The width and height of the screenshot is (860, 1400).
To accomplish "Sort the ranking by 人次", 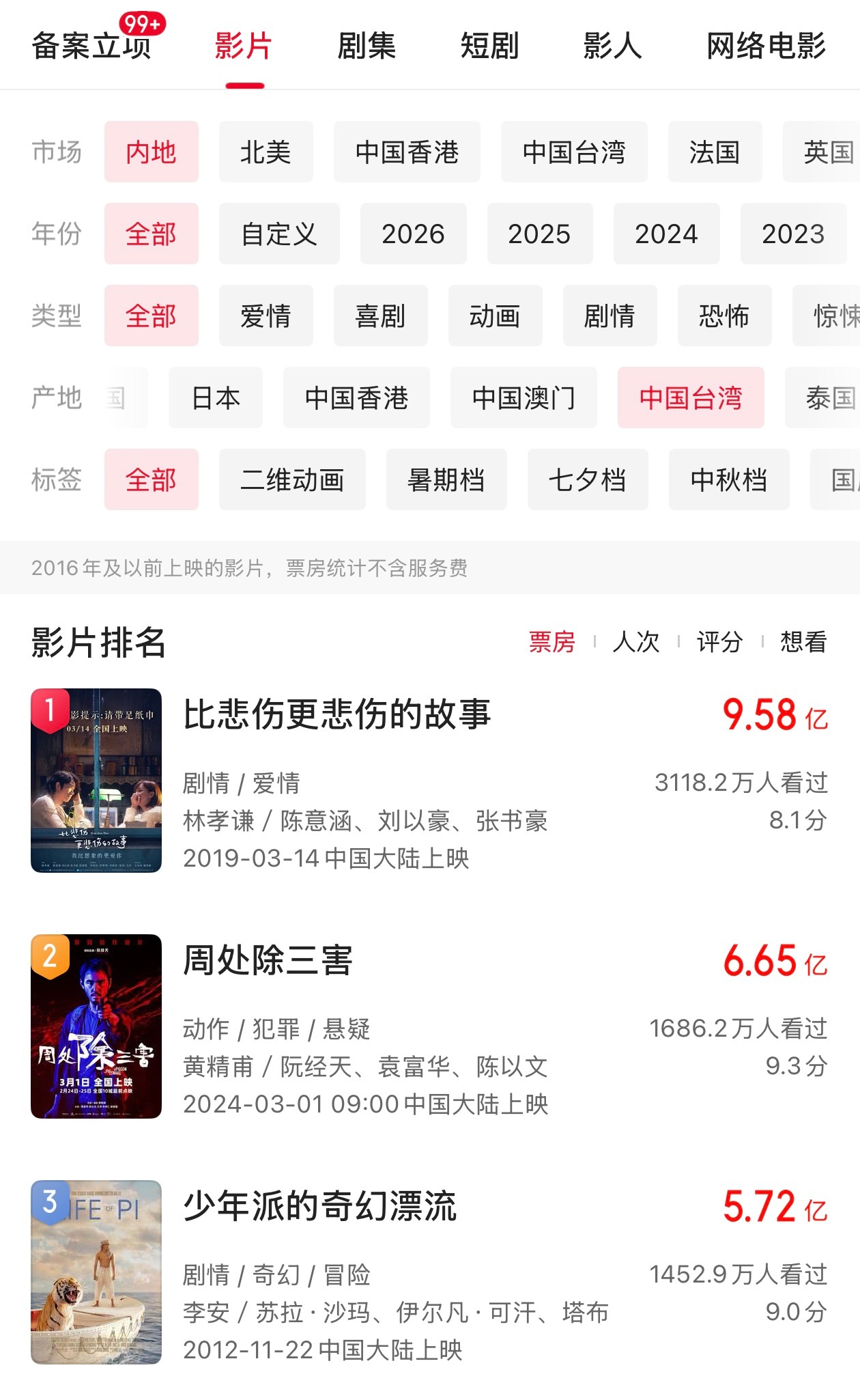I will point(637,642).
